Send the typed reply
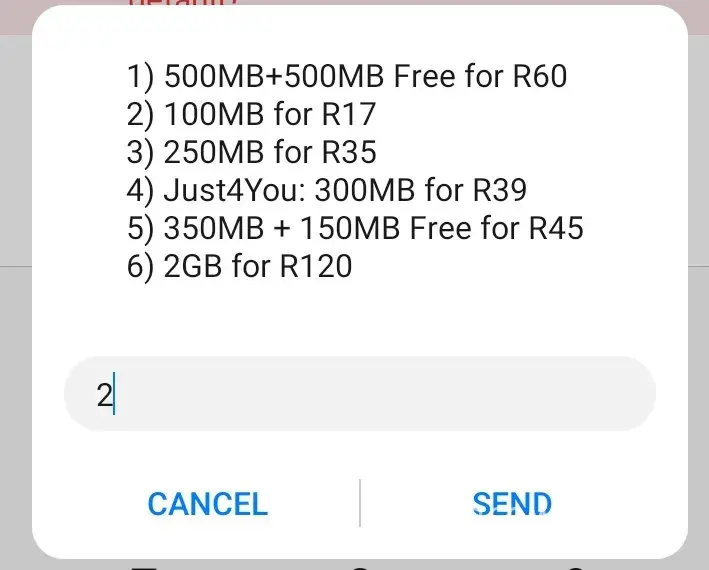This screenshot has width=709, height=570. pyautogui.click(x=512, y=503)
